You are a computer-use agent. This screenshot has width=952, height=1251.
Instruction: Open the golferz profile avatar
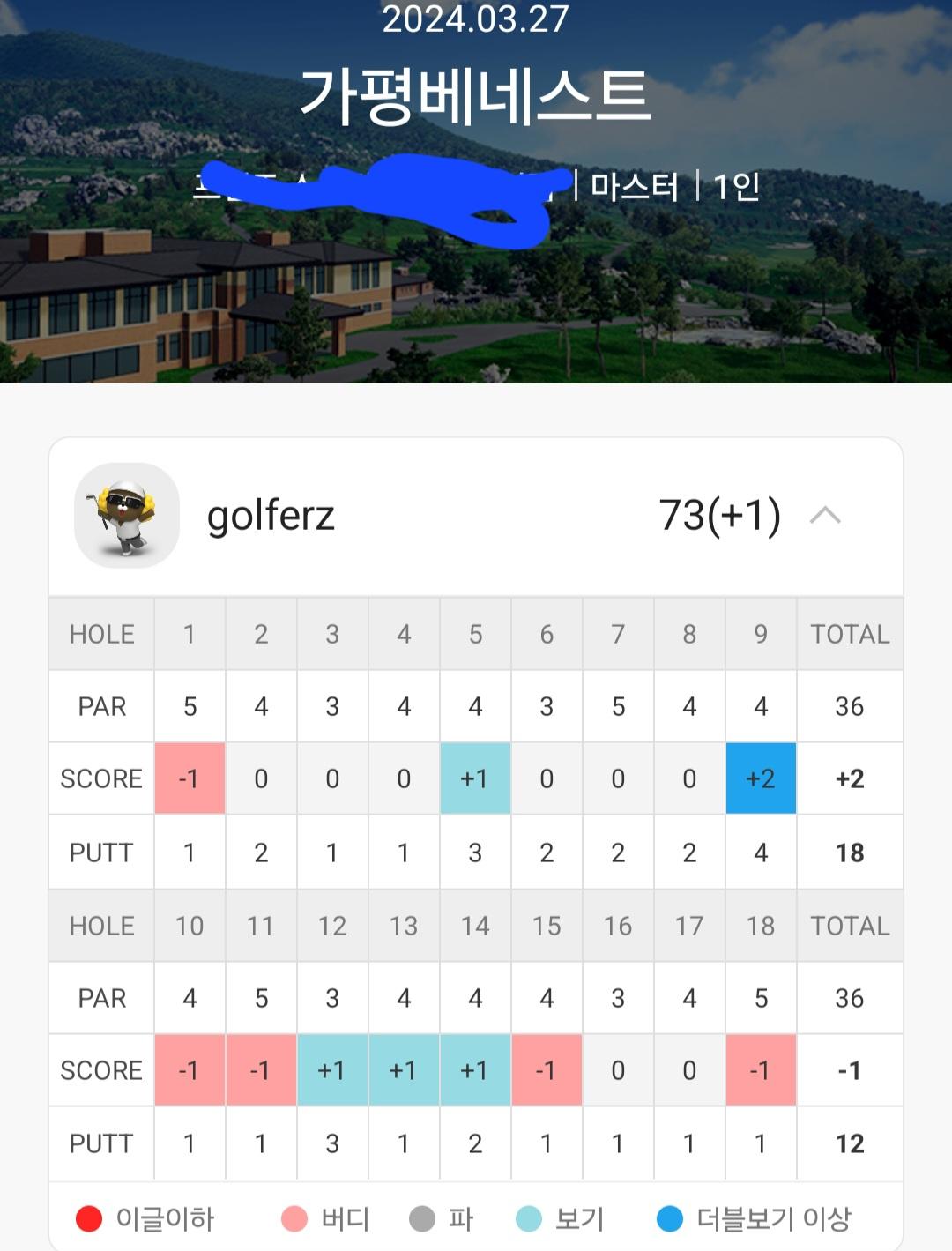point(127,516)
